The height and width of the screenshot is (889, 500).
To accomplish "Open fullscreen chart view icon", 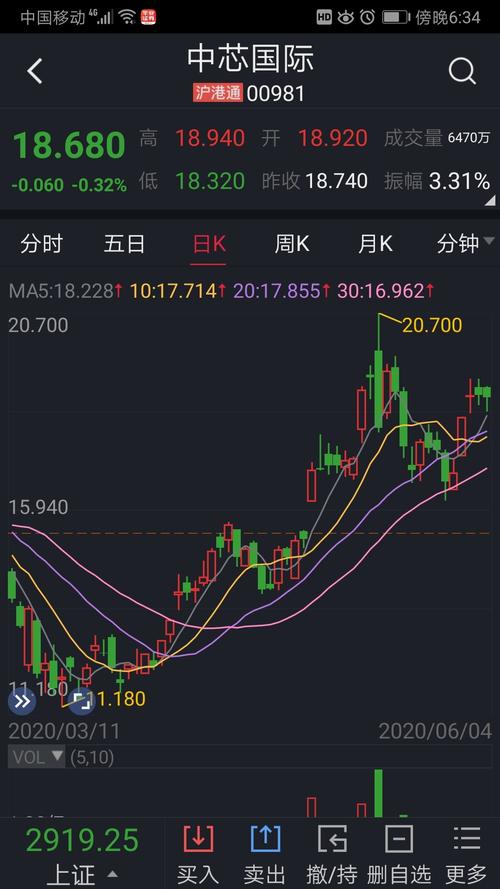I will pos(82,701).
